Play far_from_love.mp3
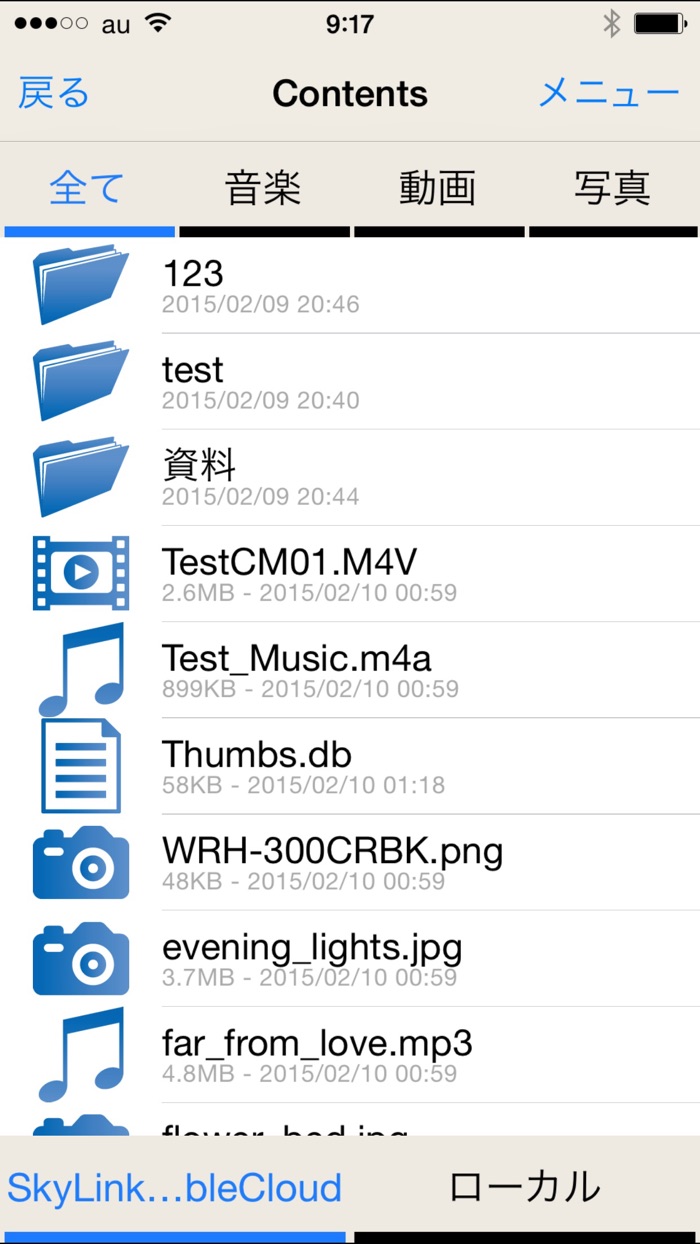 pos(350,1054)
